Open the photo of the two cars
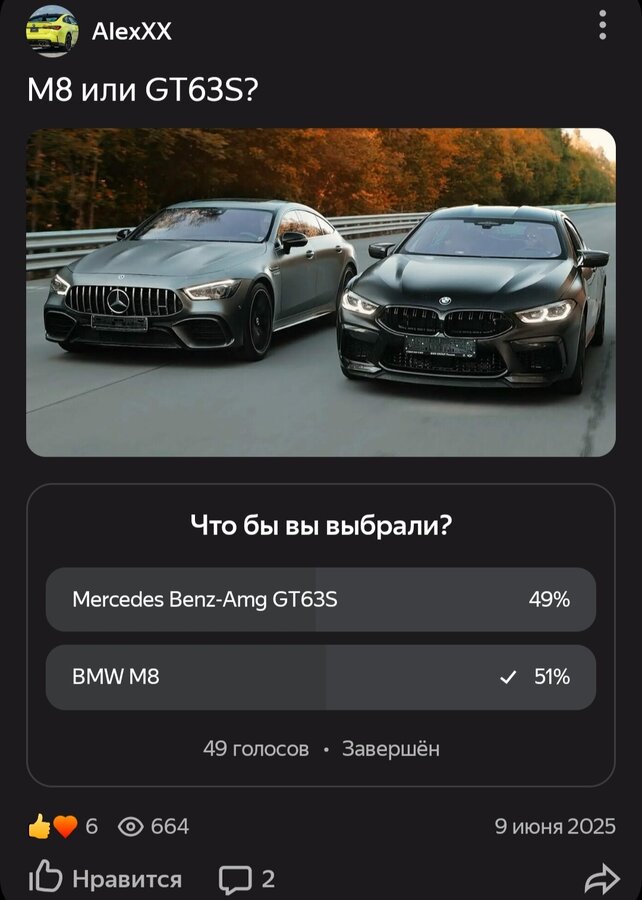 [x=320, y=292]
